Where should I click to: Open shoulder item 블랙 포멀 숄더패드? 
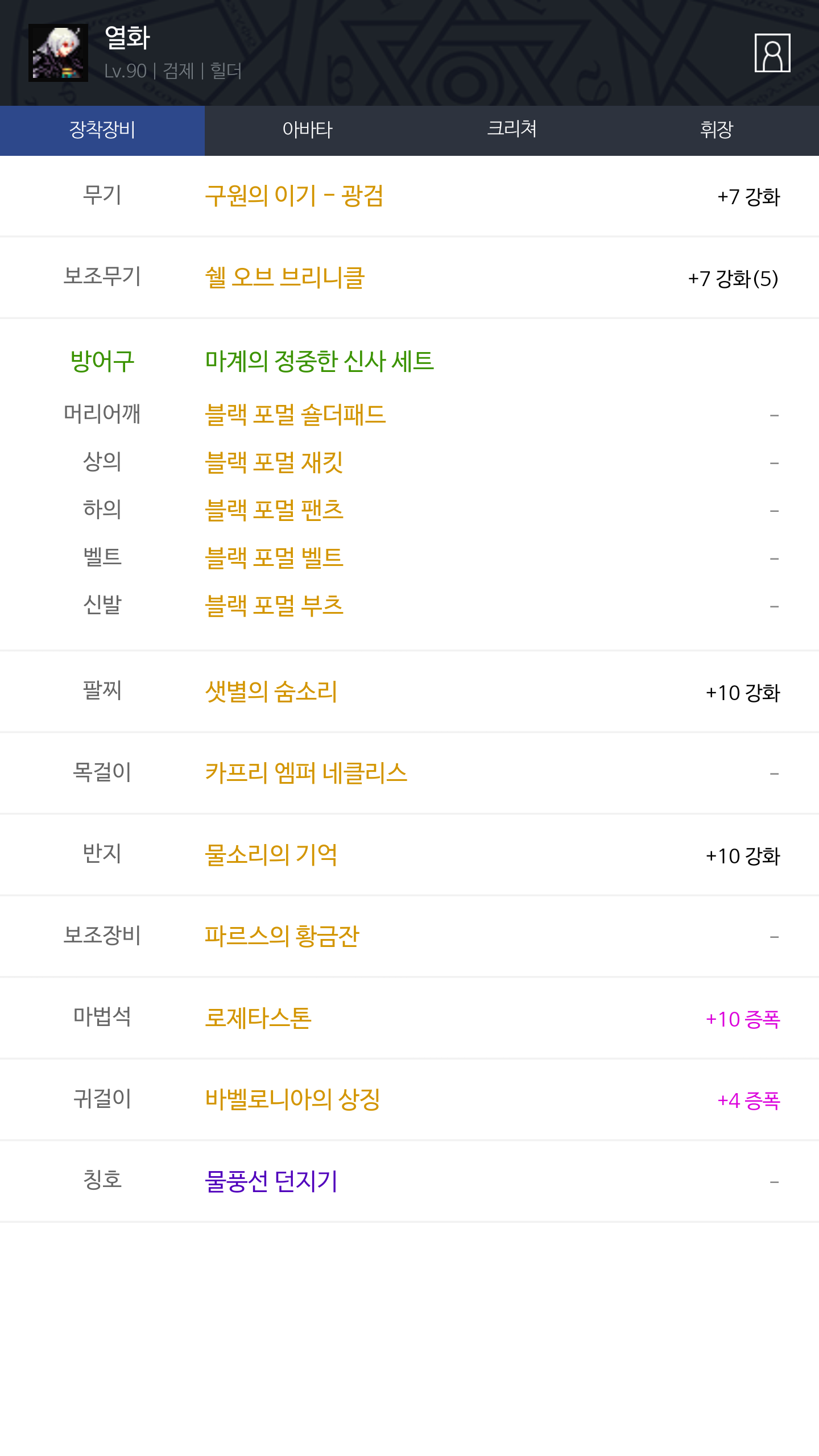coord(295,415)
